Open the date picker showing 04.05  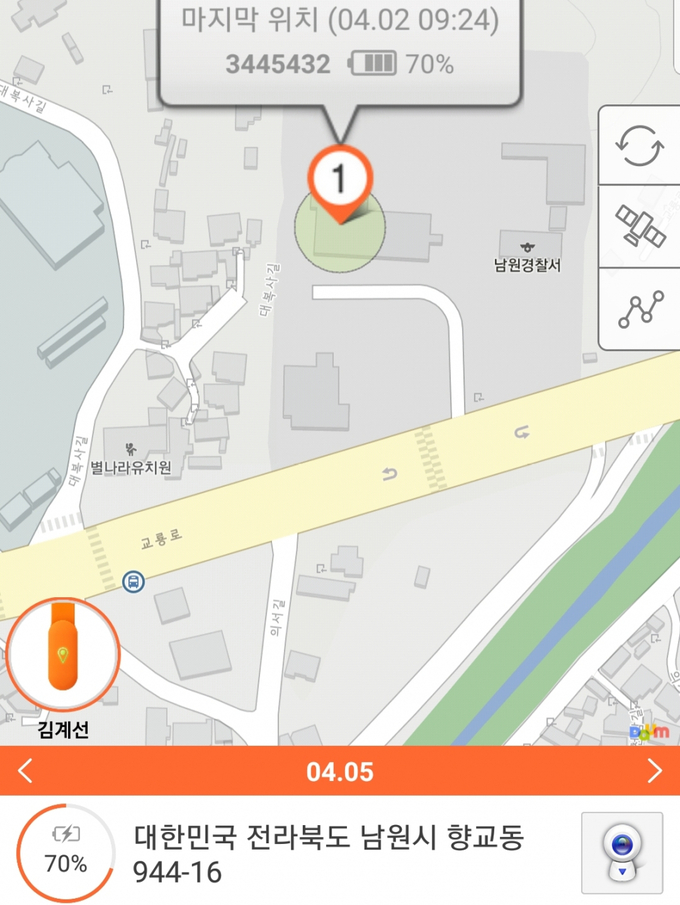[340, 771]
